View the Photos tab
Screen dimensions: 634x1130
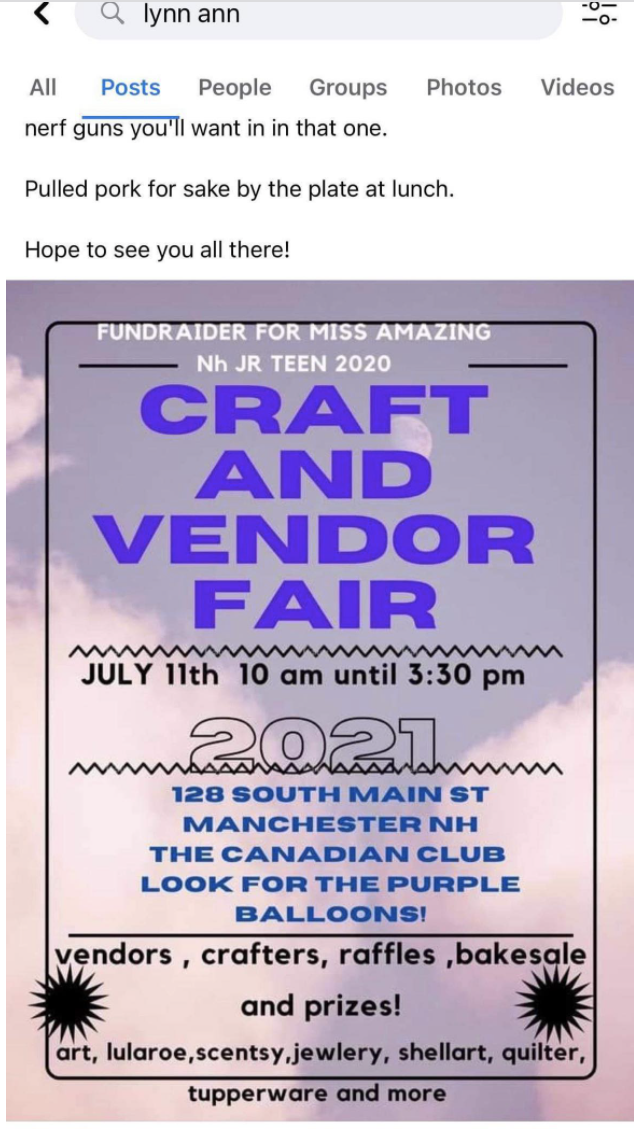(x=463, y=88)
